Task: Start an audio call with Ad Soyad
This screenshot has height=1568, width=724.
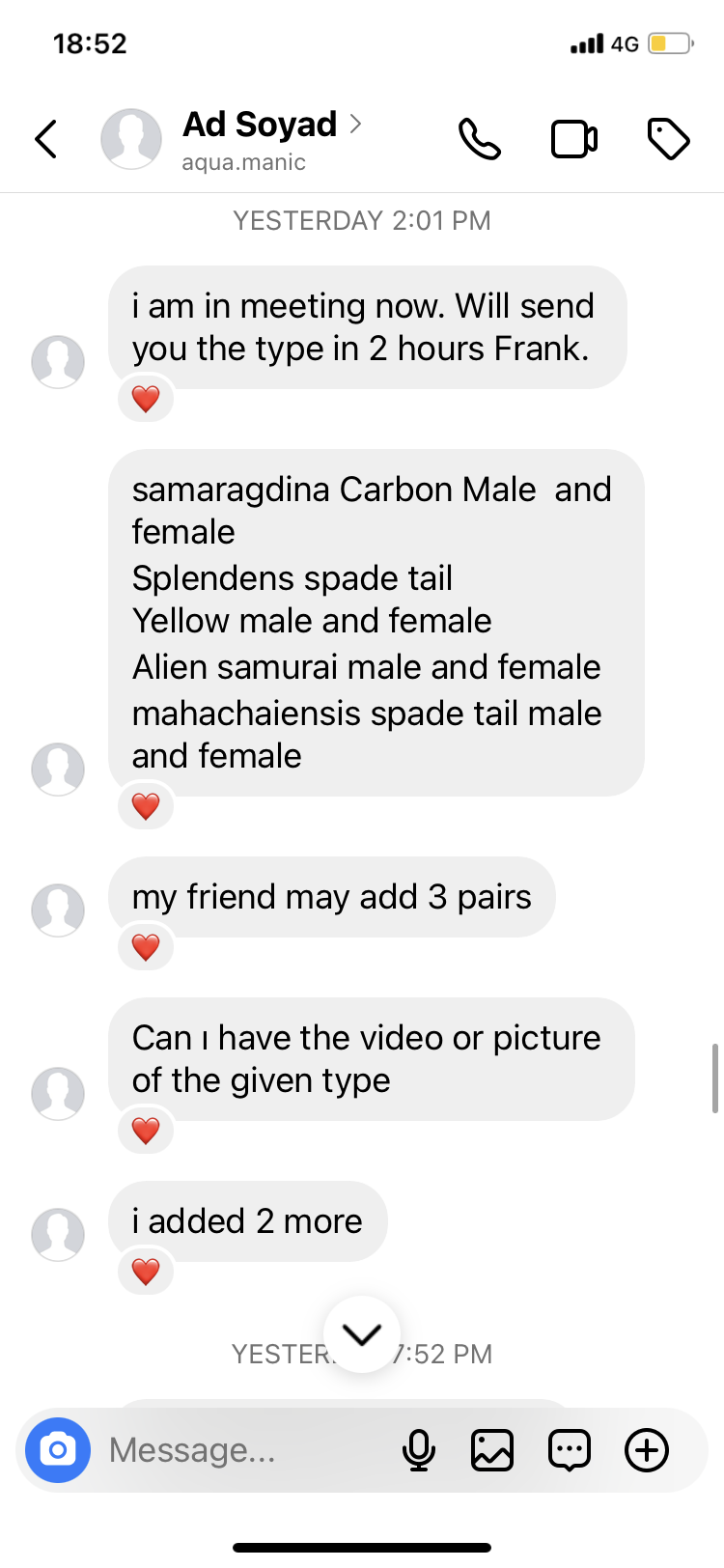Action: 479,139
